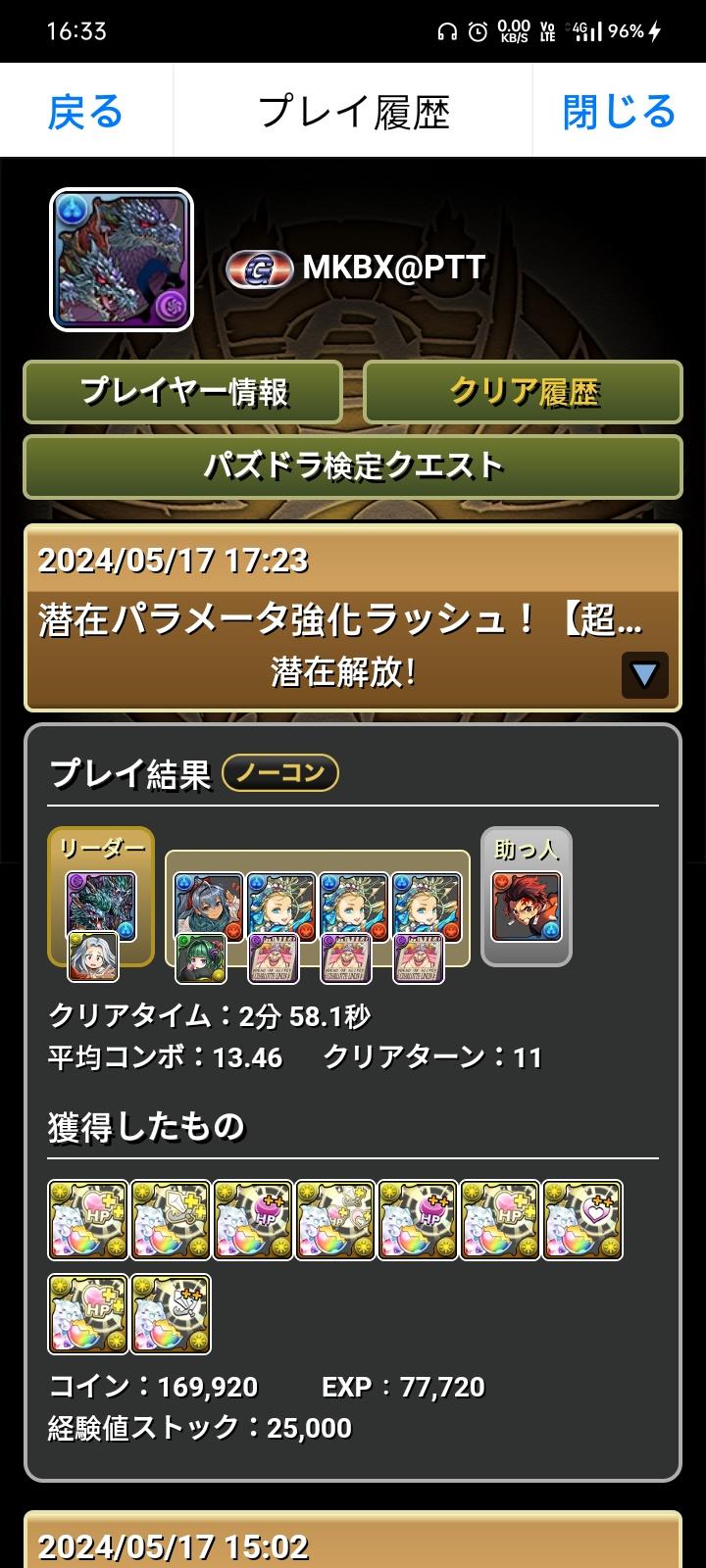Go back with the 戻る button
Image resolution: width=706 pixels, height=1568 pixels.
point(86,111)
